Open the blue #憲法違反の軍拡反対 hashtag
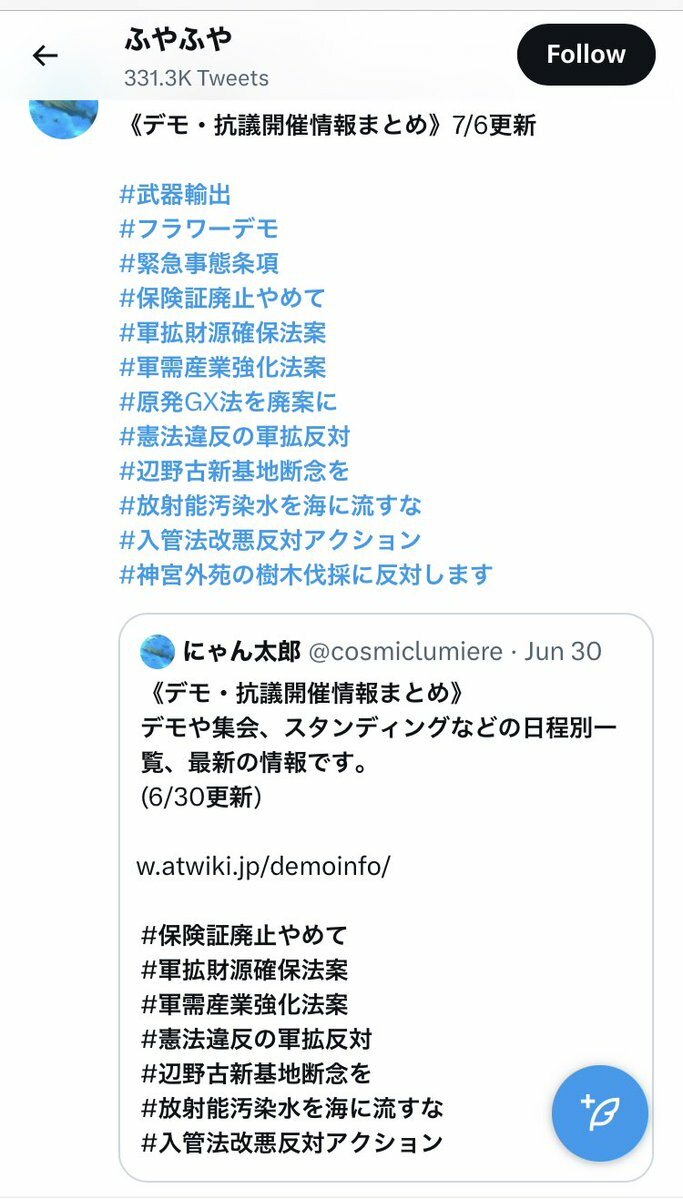The width and height of the screenshot is (683, 1199). [x=235, y=437]
